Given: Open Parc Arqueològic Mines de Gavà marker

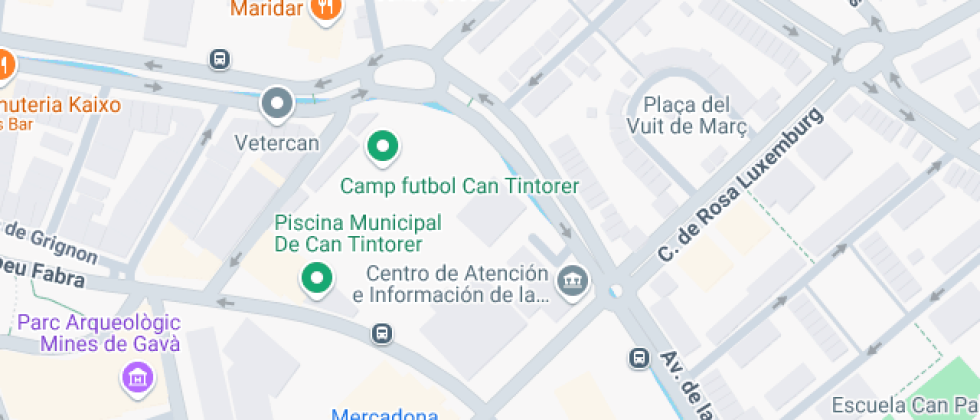Looking at the screenshot, I should pos(135,378).
